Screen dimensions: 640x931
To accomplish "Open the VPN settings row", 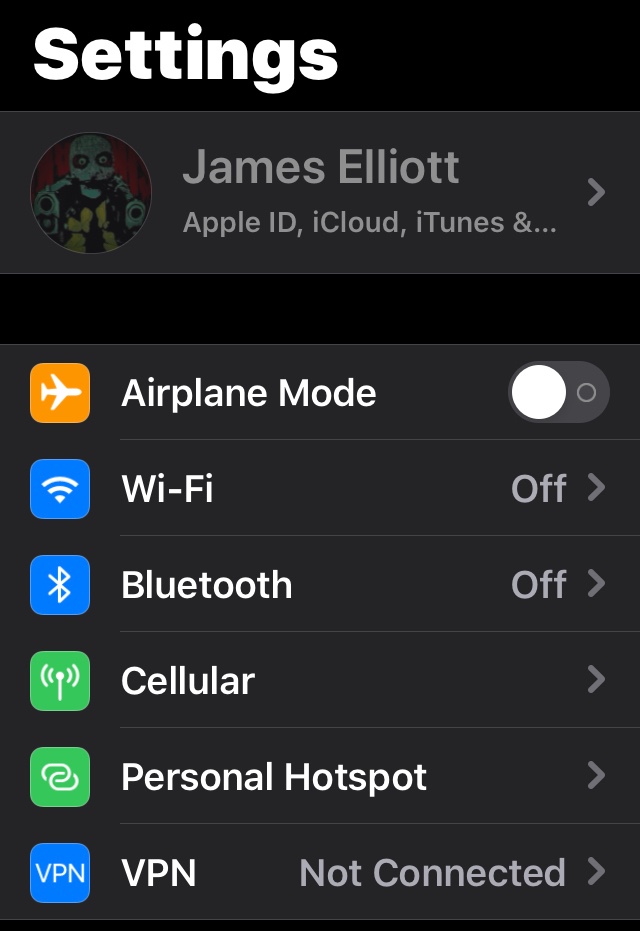I will [x=320, y=872].
